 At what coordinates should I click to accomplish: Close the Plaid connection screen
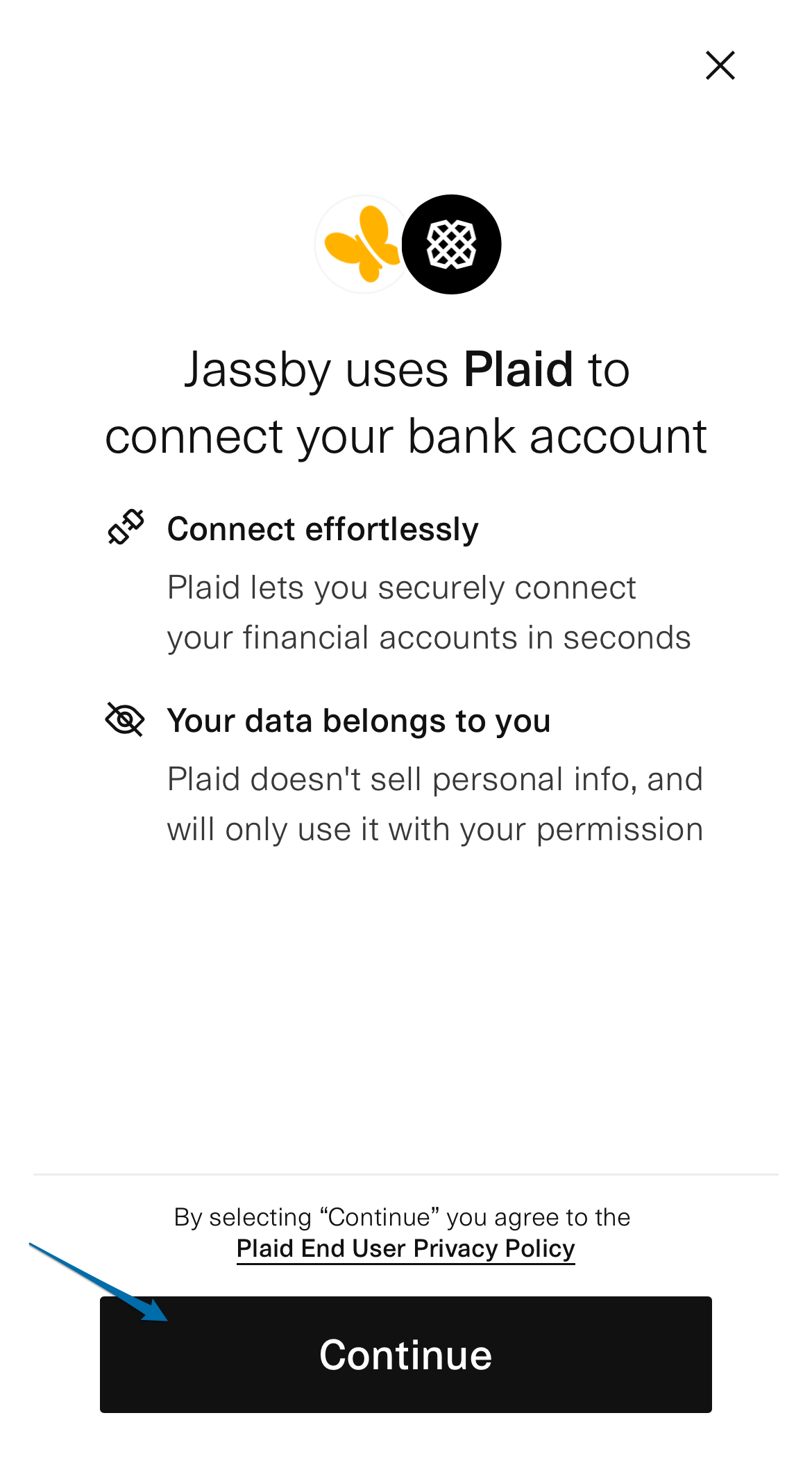pos(720,65)
